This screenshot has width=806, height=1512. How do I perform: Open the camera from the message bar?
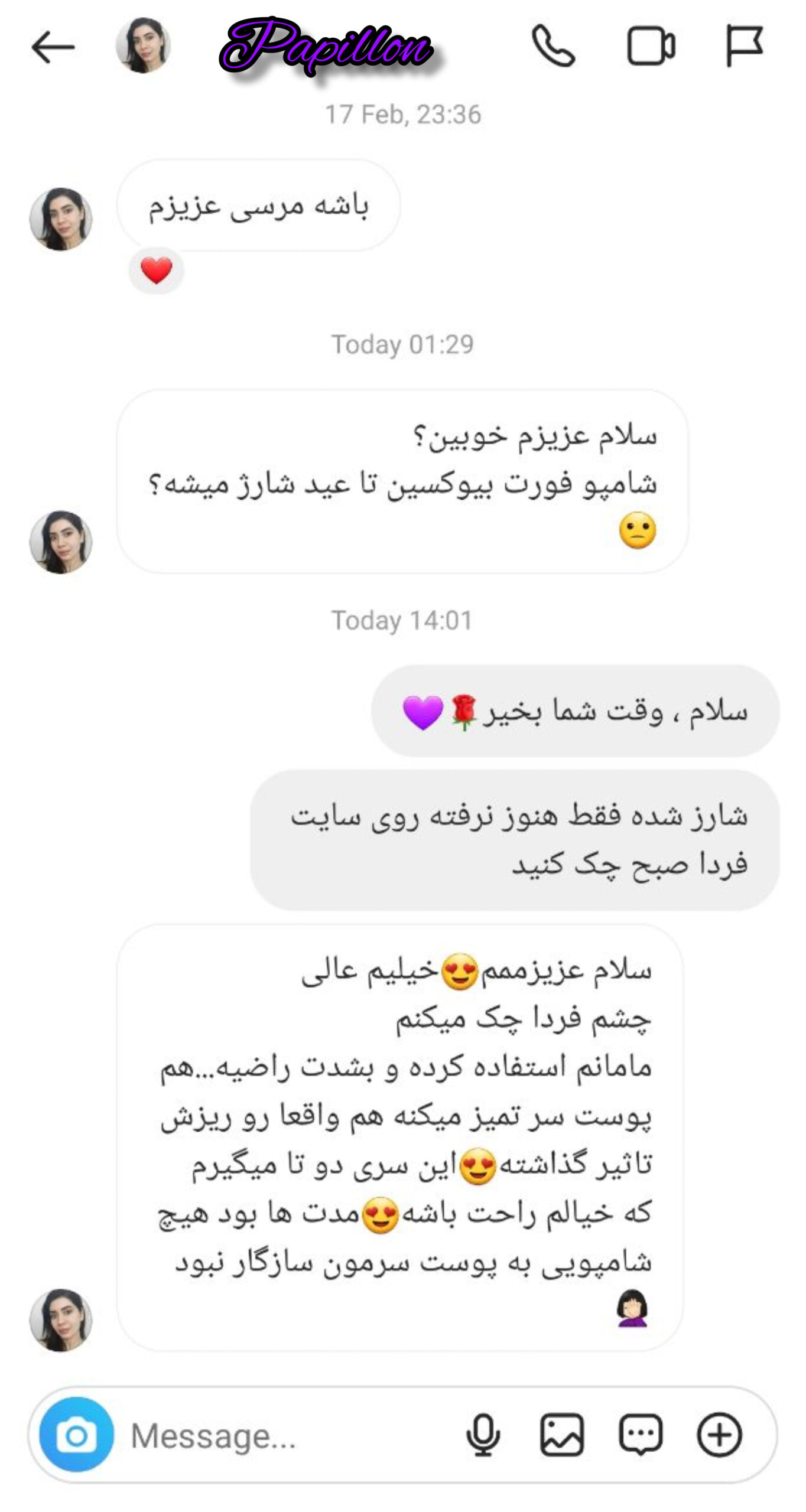click(76, 1435)
